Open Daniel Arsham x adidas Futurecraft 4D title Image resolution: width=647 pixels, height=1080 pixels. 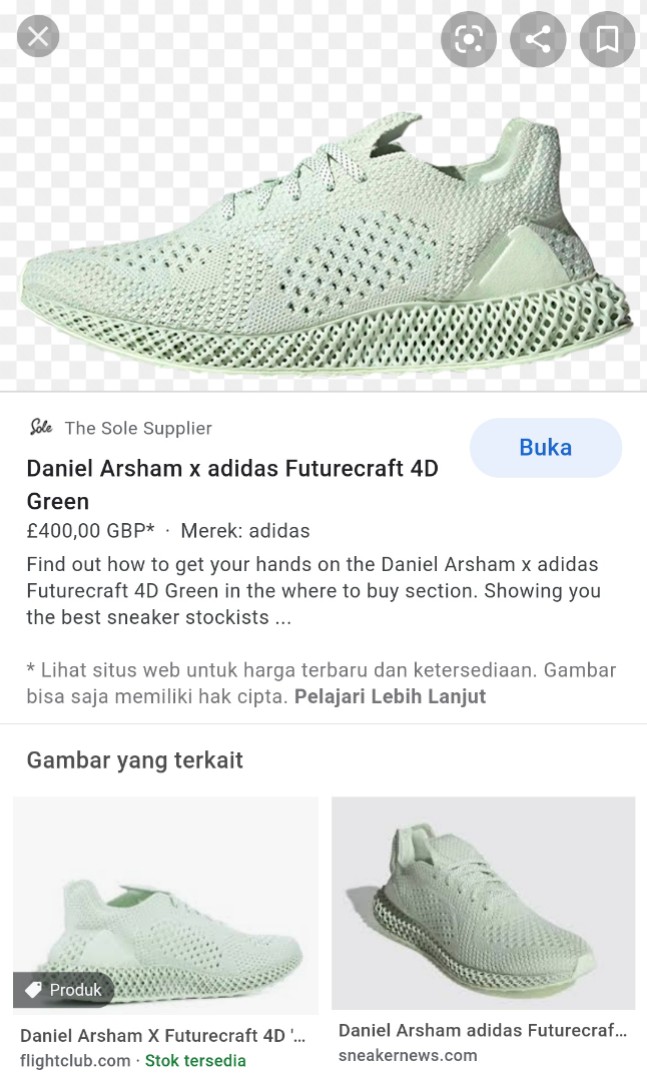232,484
